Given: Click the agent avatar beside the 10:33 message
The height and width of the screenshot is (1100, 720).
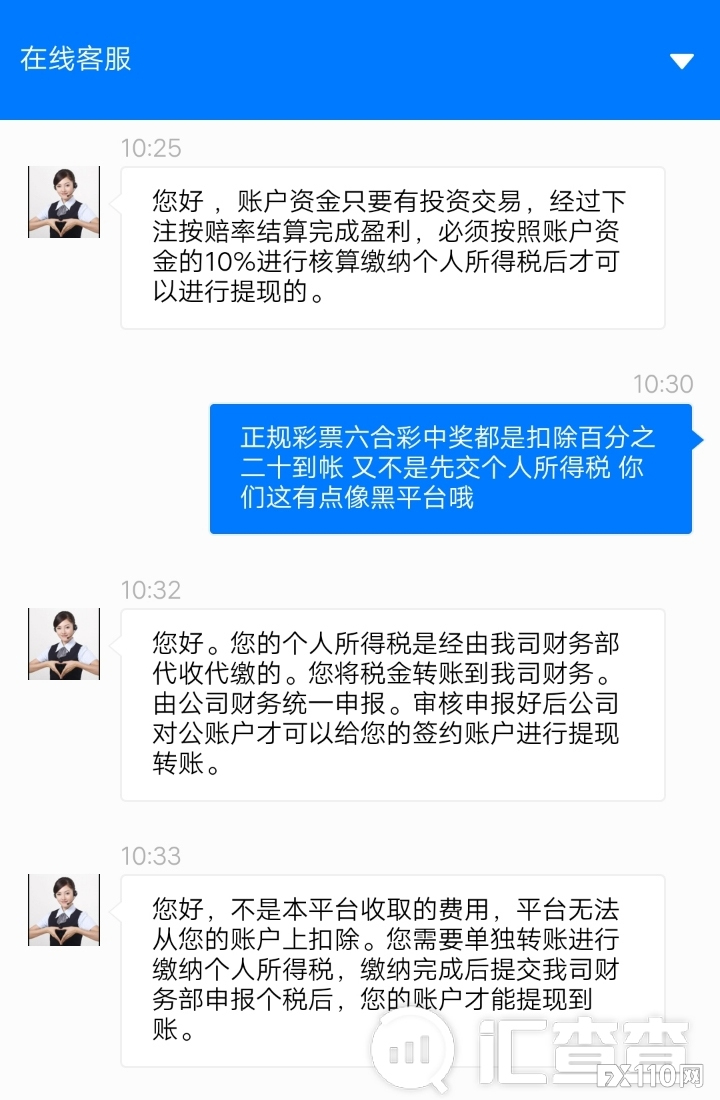Looking at the screenshot, I should point(63,910).
